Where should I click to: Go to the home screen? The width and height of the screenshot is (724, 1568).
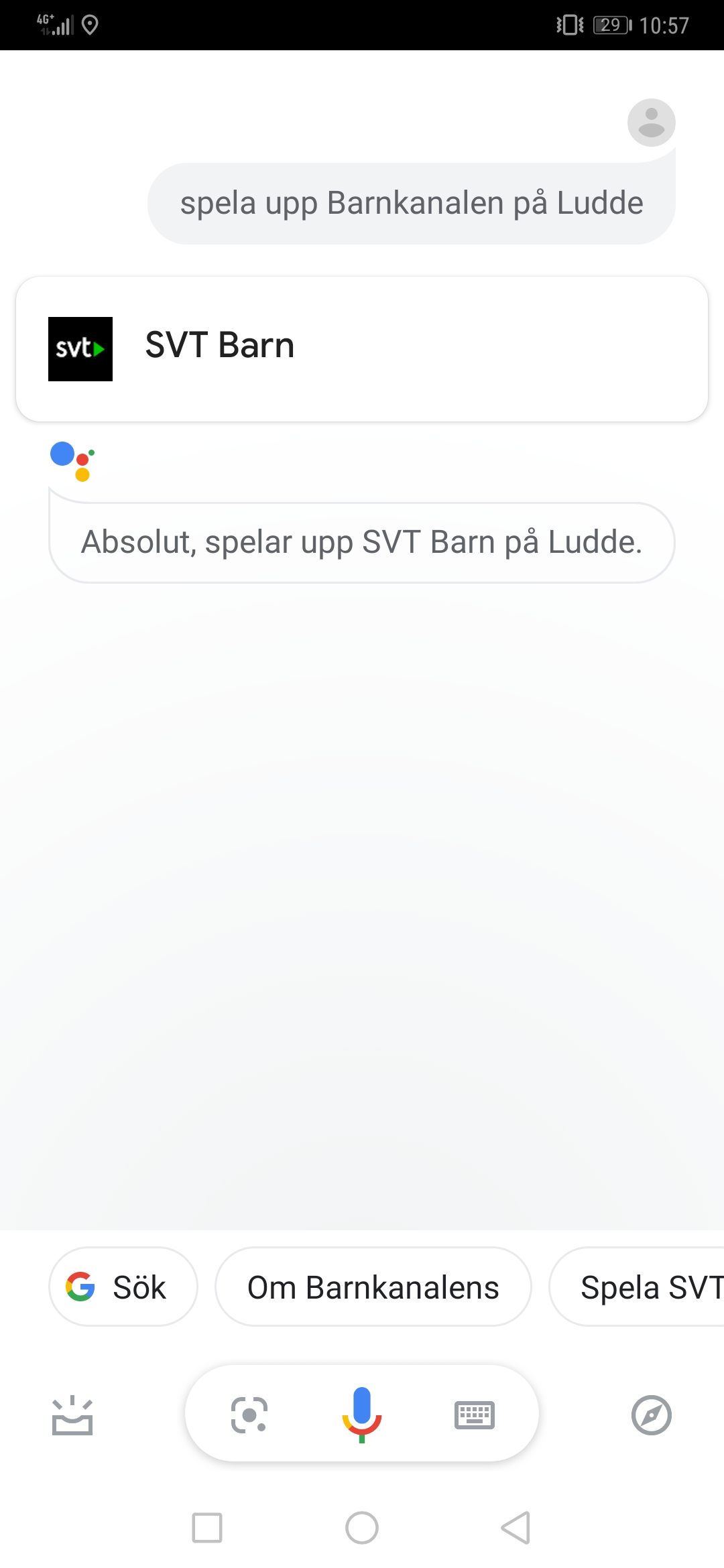362,1528
